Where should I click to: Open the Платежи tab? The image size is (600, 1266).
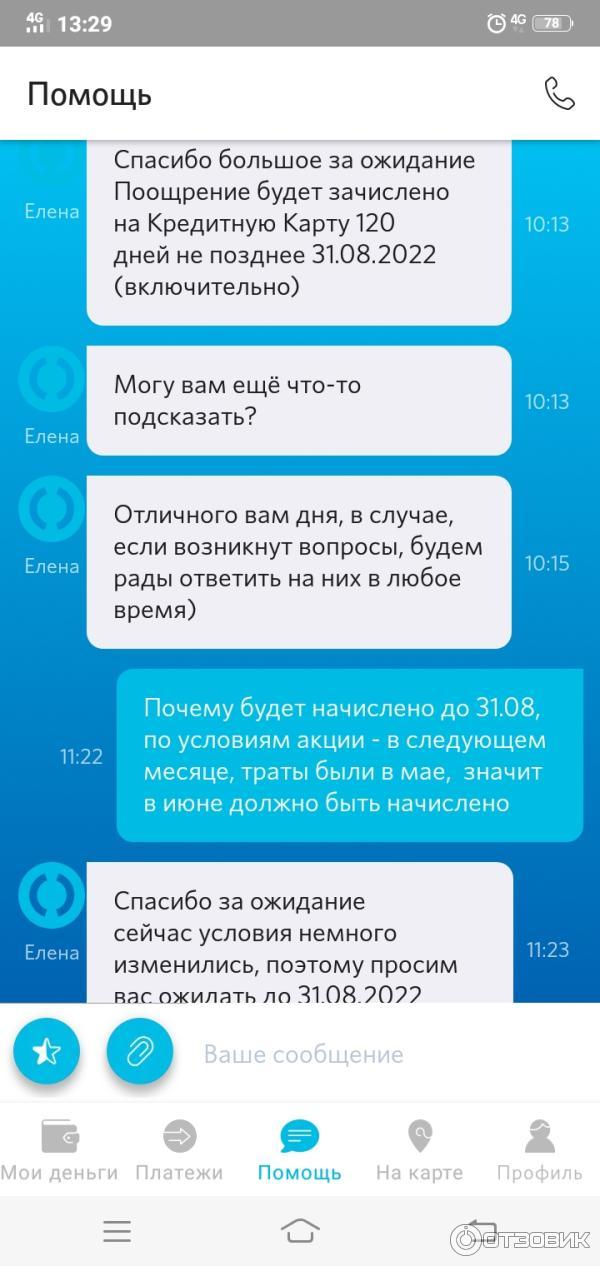(179, 1150)
